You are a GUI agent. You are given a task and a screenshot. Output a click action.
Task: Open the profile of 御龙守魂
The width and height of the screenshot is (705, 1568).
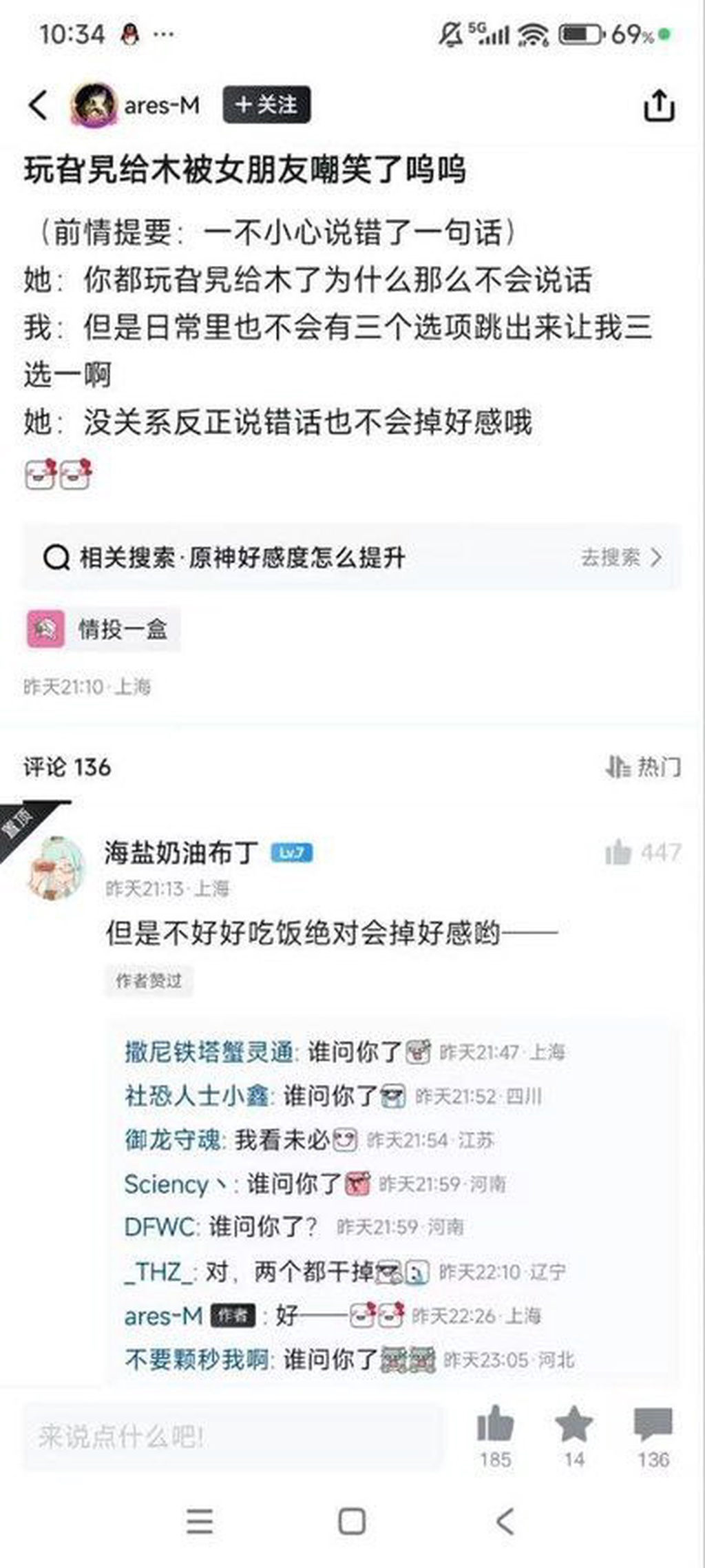click(172, 1140)
